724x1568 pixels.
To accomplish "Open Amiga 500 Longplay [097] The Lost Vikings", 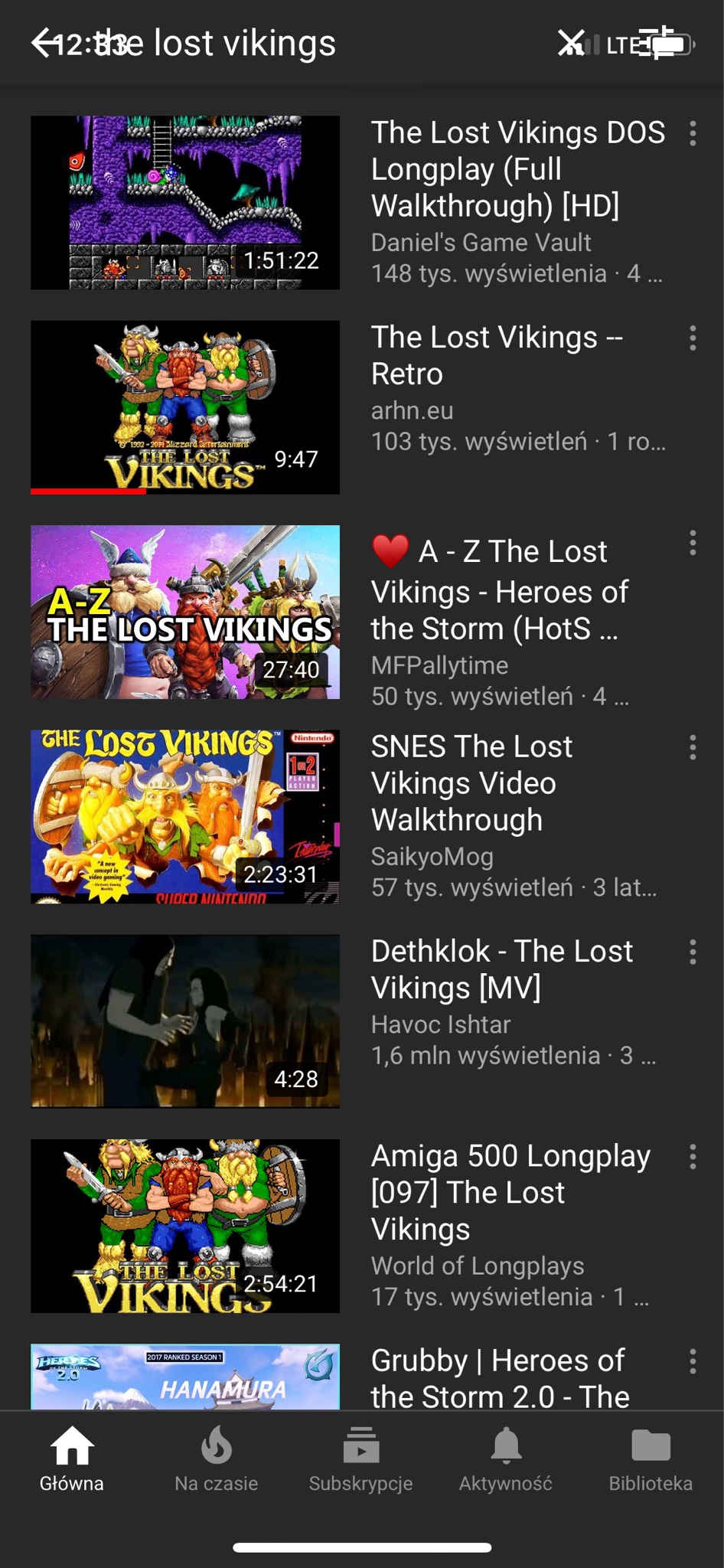I will pos(185,1226).
